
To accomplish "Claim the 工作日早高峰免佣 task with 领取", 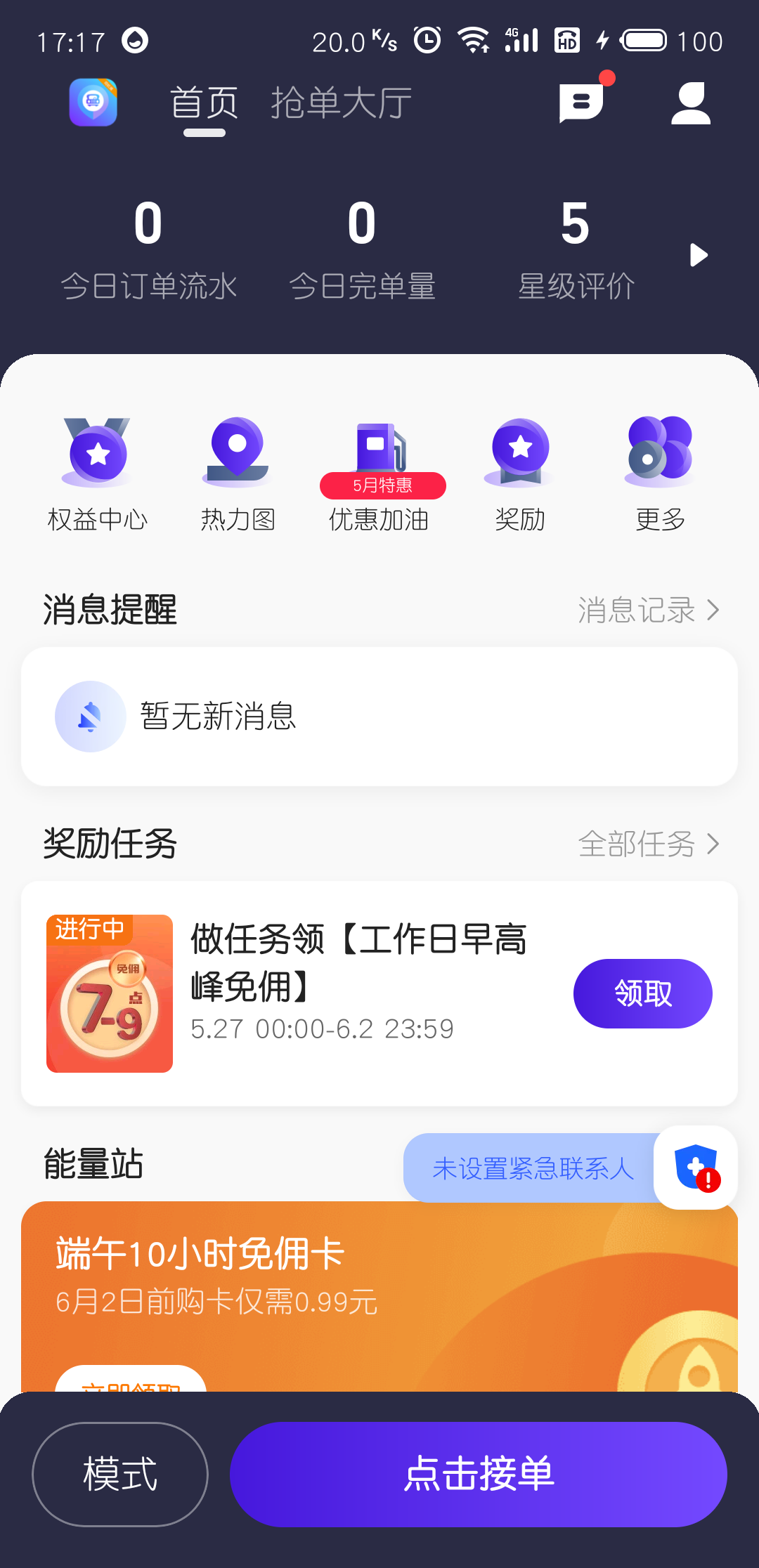I will pos(642,993).
